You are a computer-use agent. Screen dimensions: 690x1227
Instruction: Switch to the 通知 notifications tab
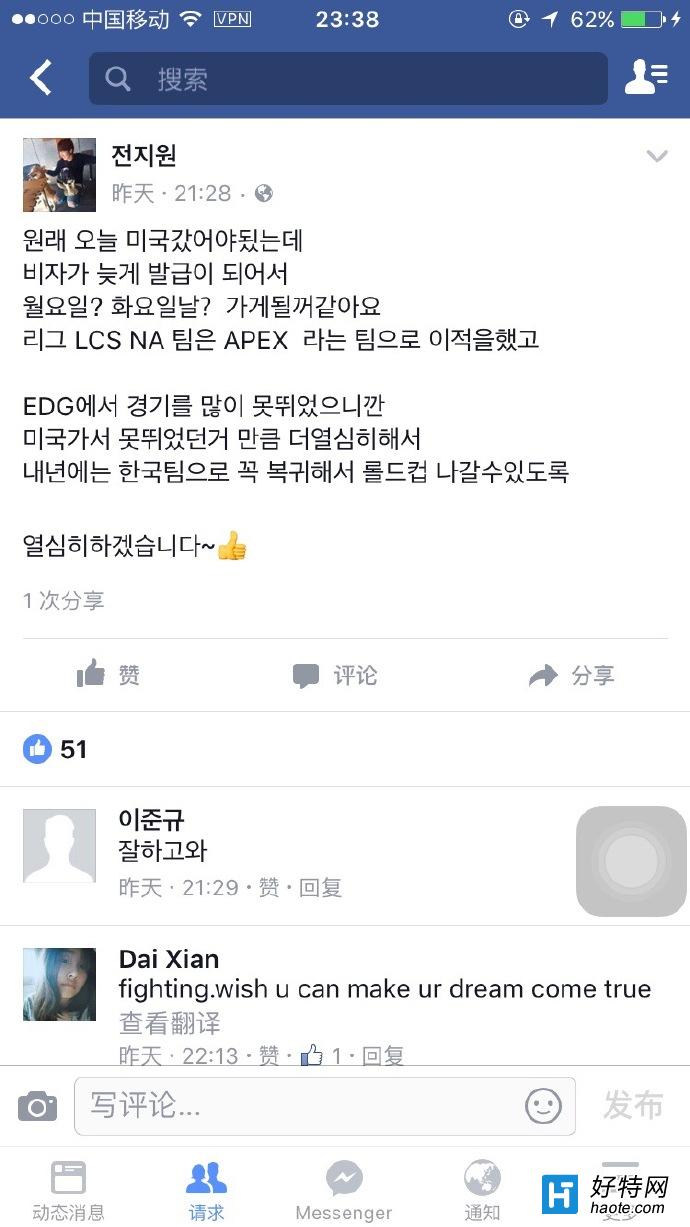(x=482, y=1192)
